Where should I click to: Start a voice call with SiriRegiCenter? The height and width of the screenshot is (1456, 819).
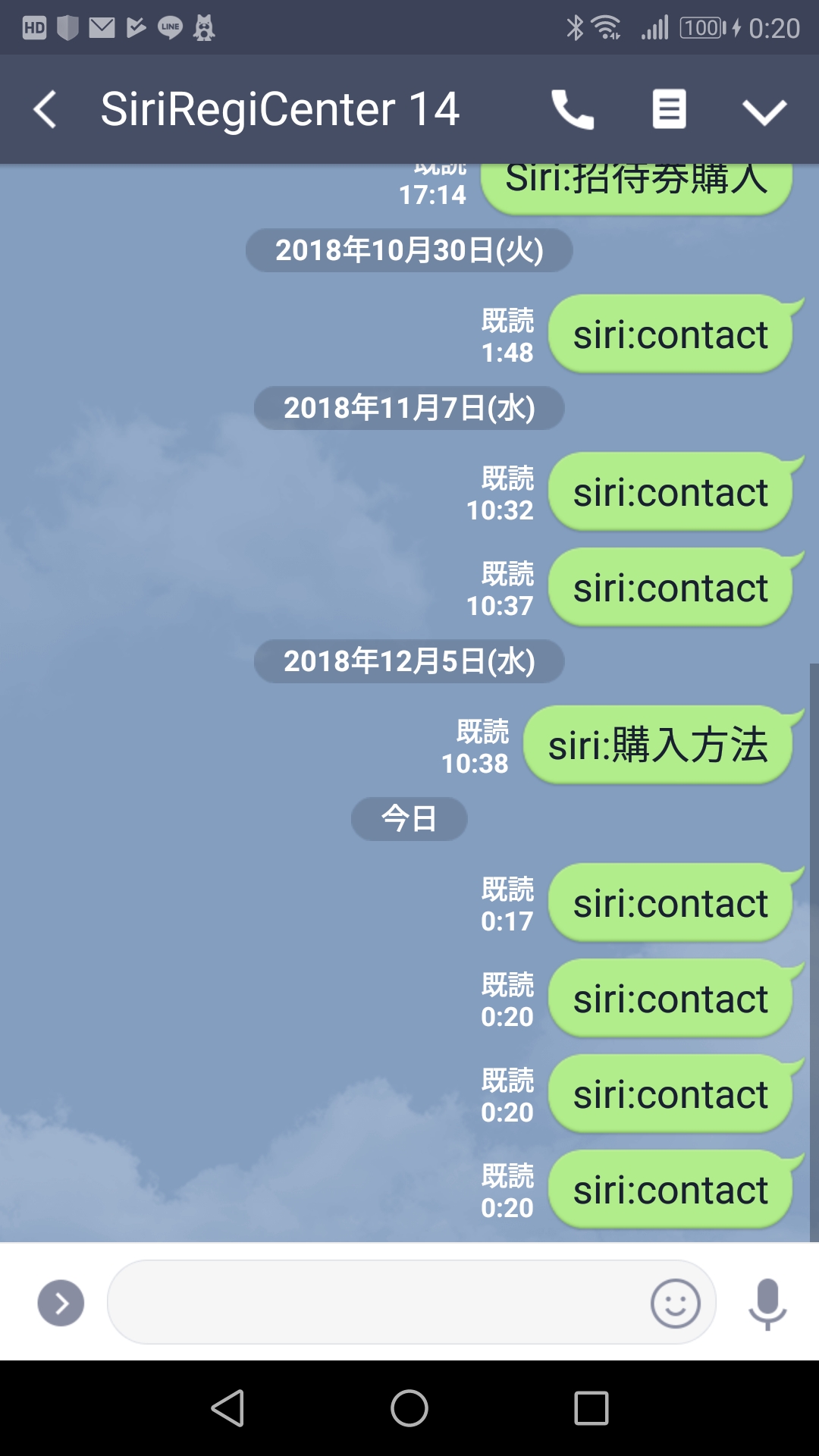[573, 109]
